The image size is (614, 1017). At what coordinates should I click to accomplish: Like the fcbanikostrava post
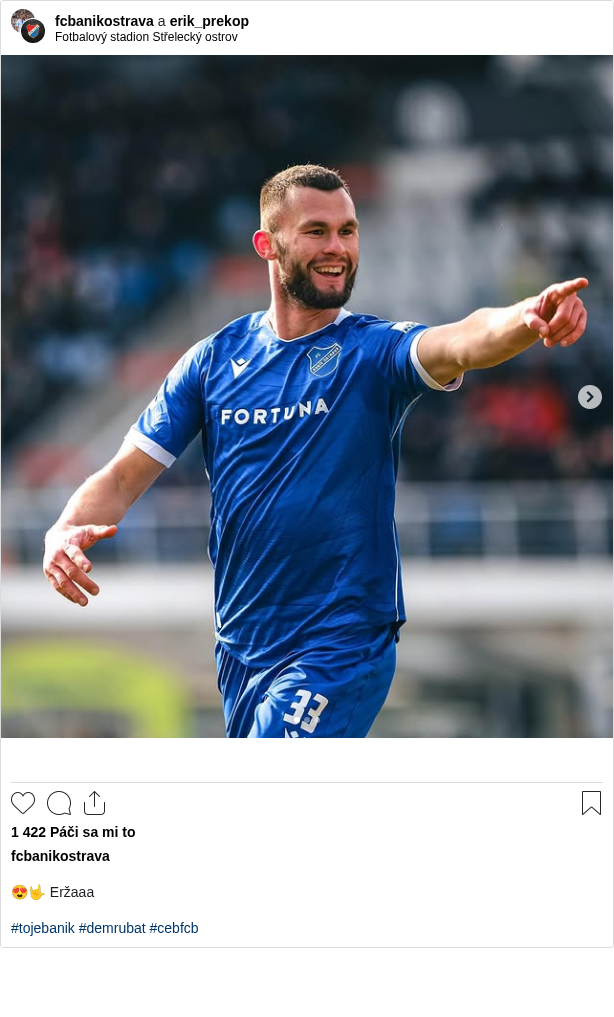pos(23,803)
